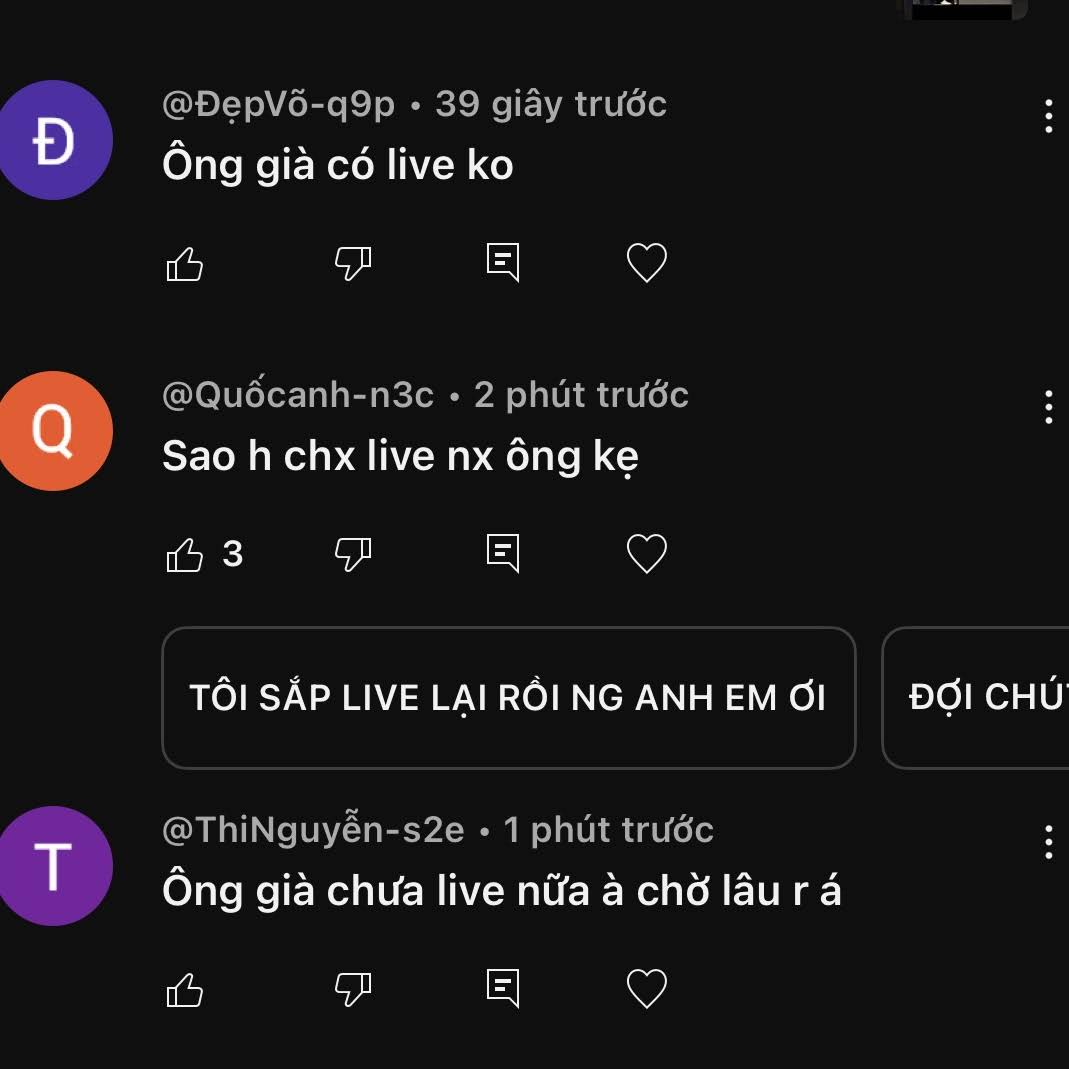Reply to @ĐẹpVõ-q9p's comment

[x=502, y=262]
